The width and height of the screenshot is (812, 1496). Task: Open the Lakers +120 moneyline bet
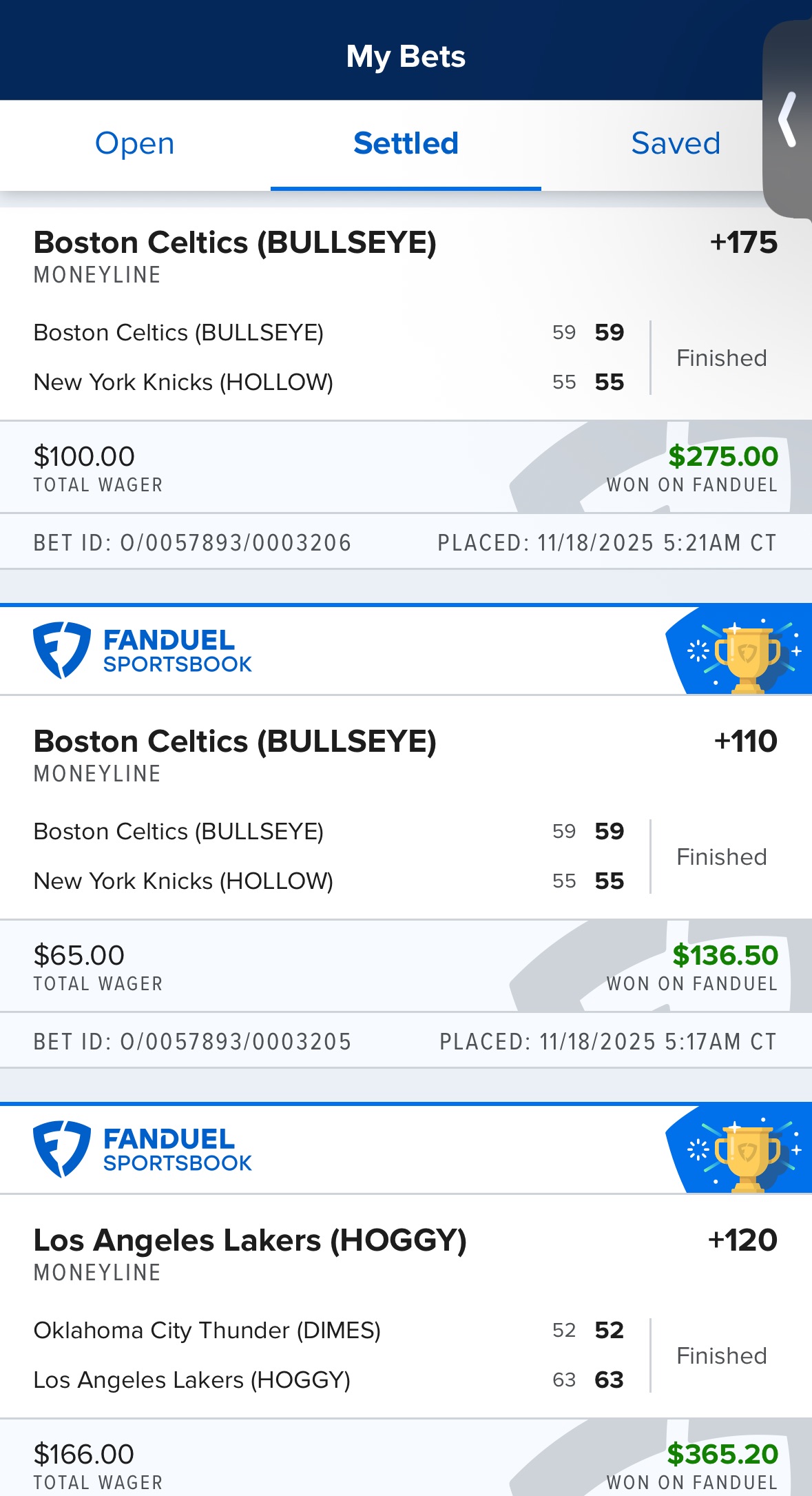[250, 1242]
